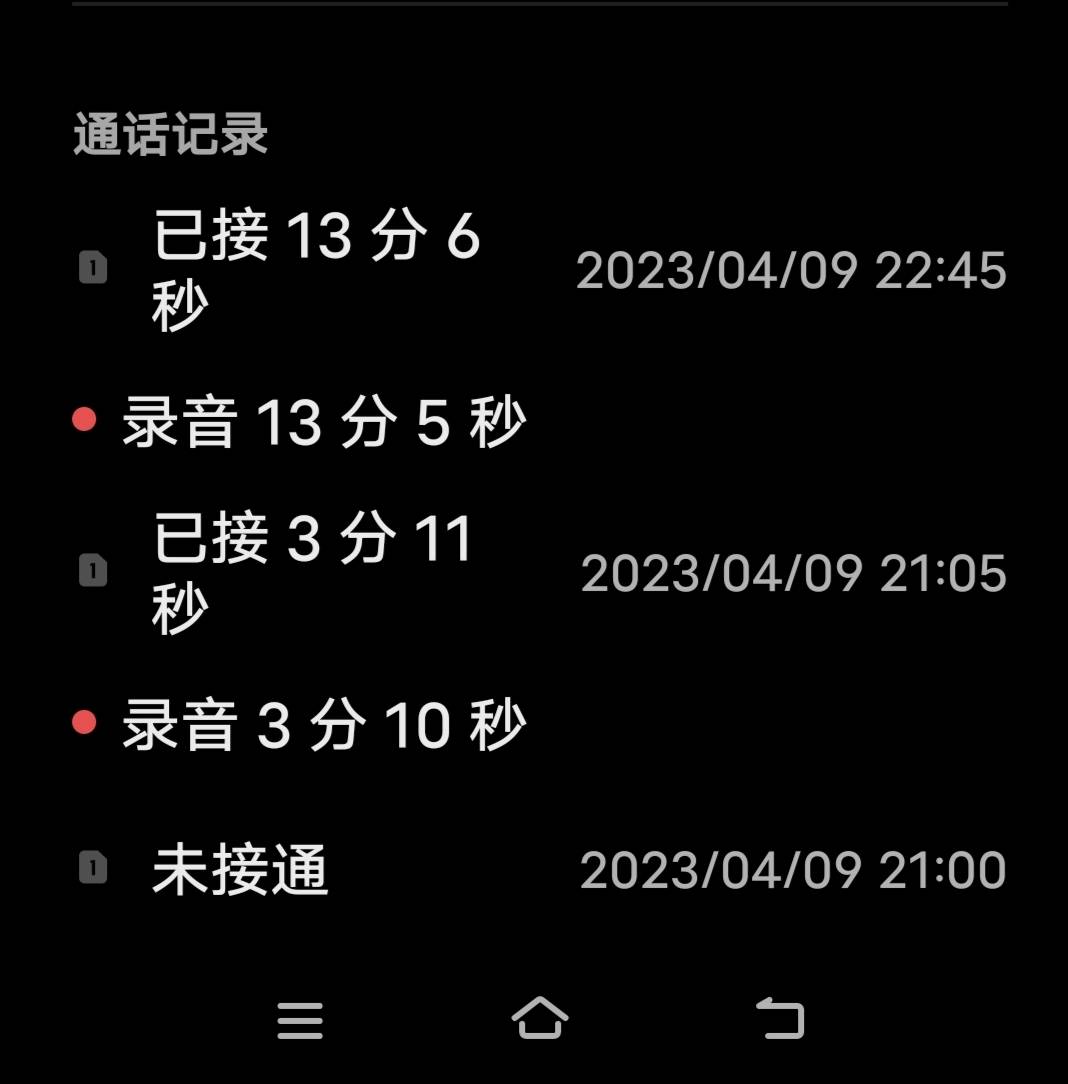
Task: Tap the home navigation icon
Action: coord(539,1019)
